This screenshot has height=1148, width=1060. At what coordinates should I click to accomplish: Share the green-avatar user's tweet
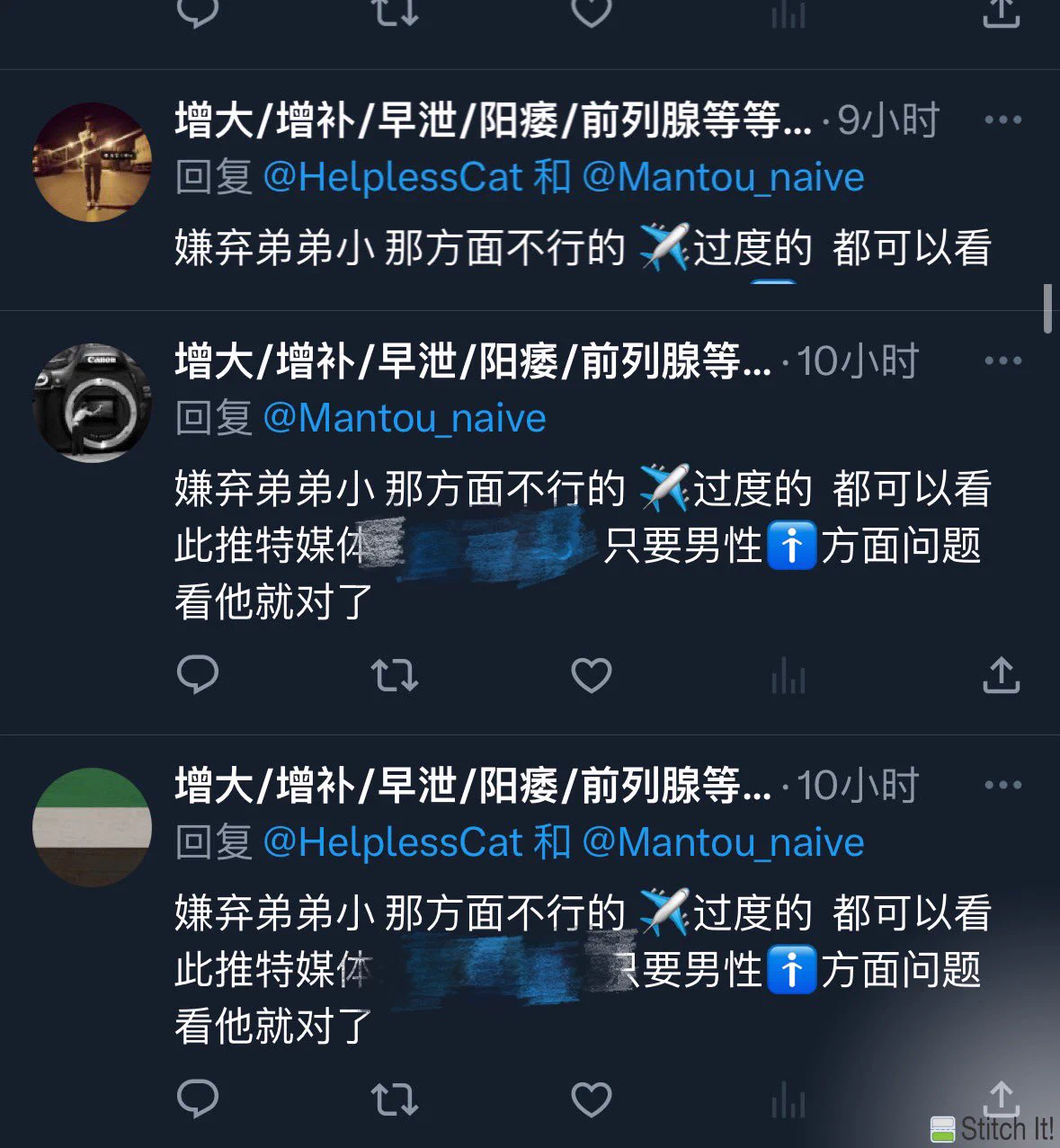(x=1001, y=1098)
